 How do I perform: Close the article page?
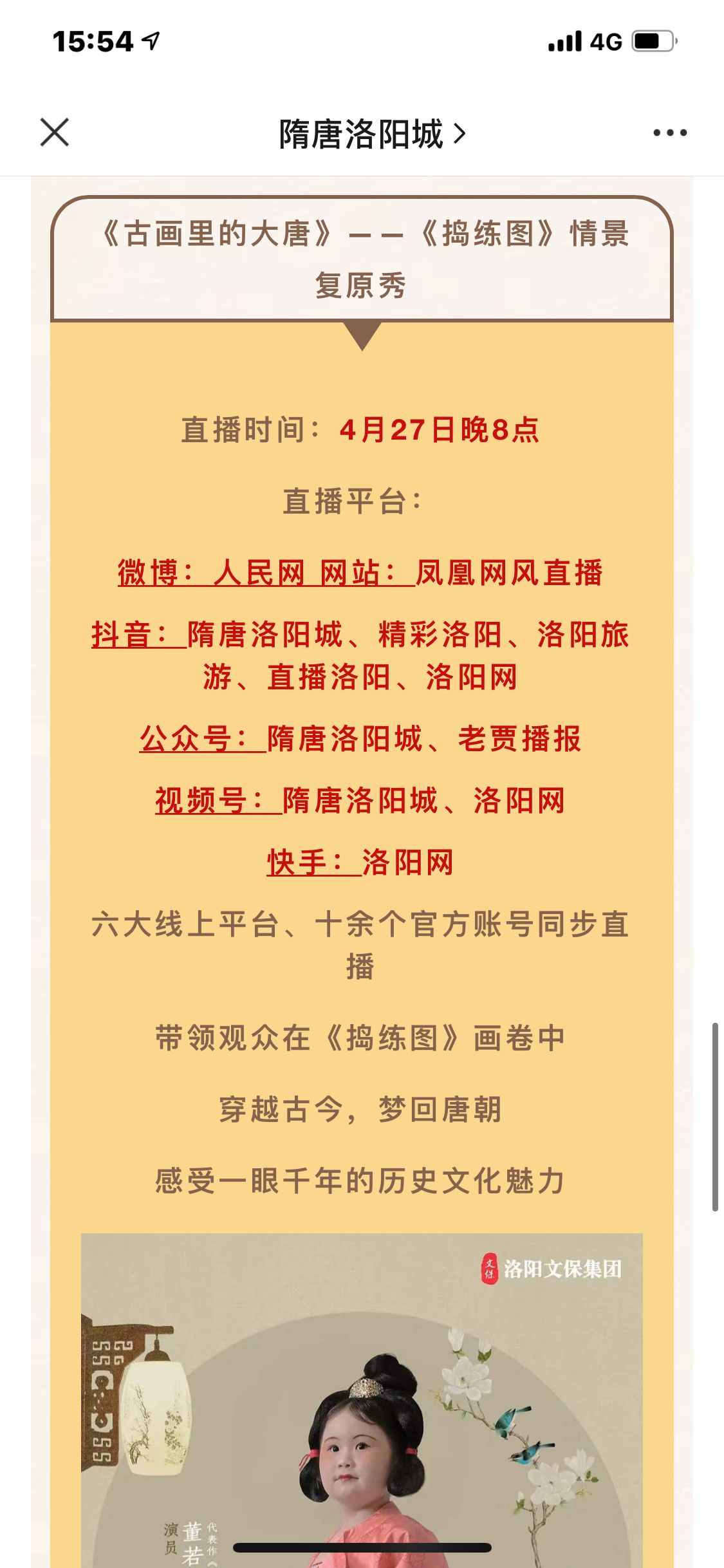[55, 133]
